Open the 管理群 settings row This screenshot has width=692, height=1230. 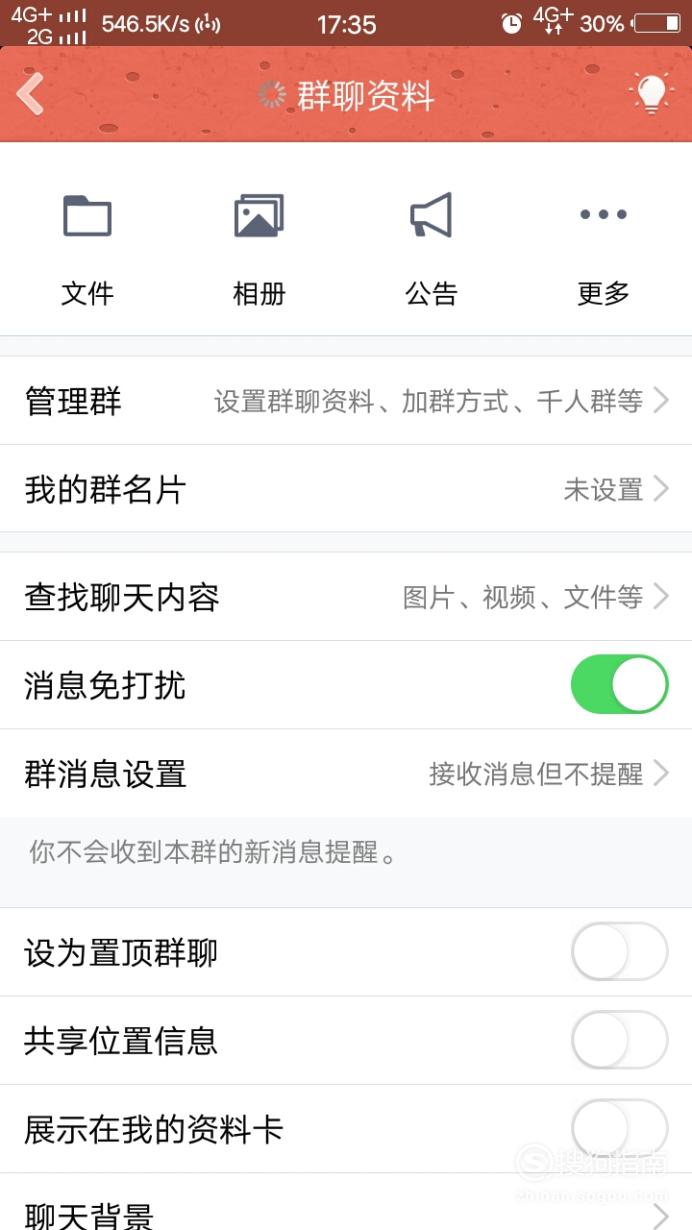point(346,401)
